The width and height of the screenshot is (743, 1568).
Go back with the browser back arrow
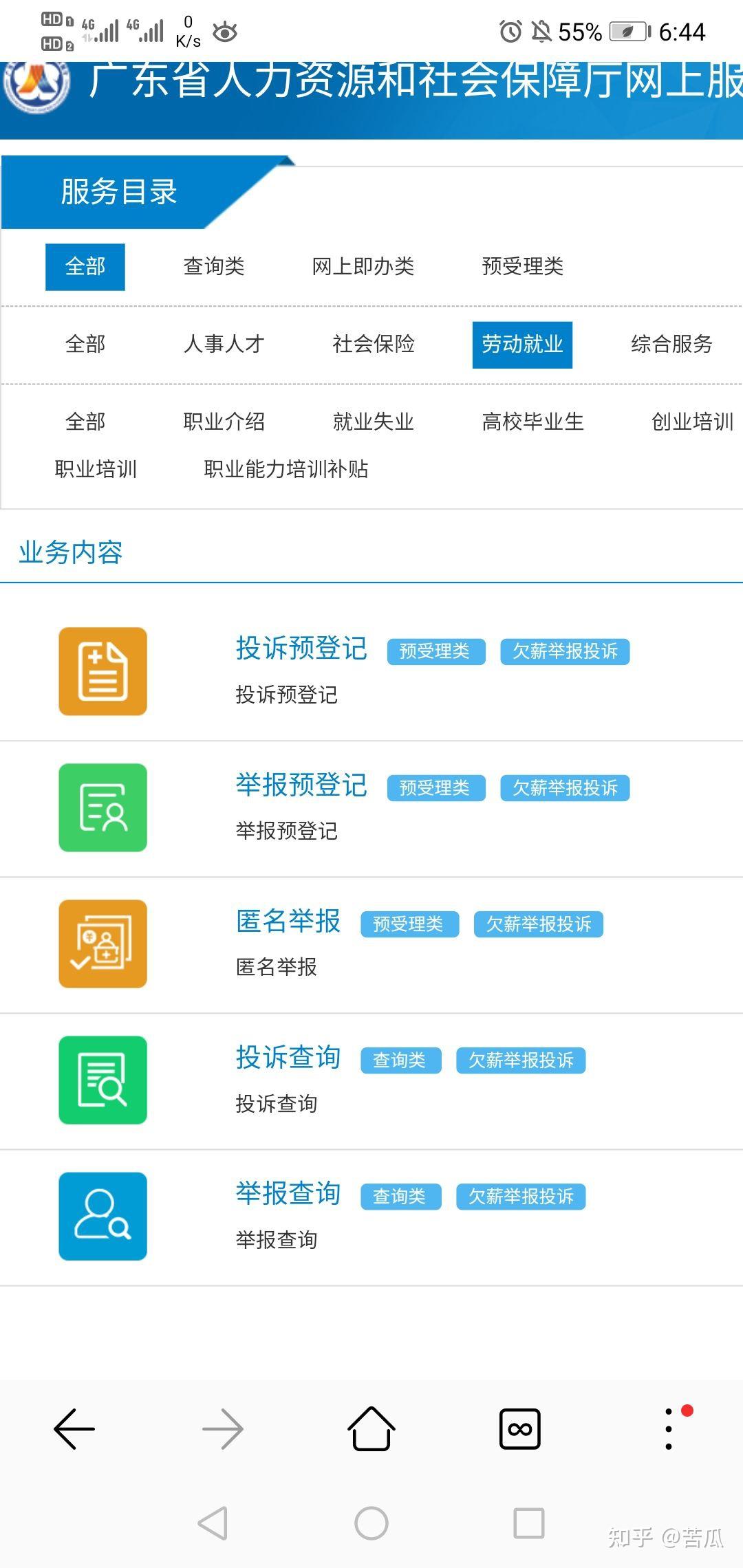tap(74, 1428)
